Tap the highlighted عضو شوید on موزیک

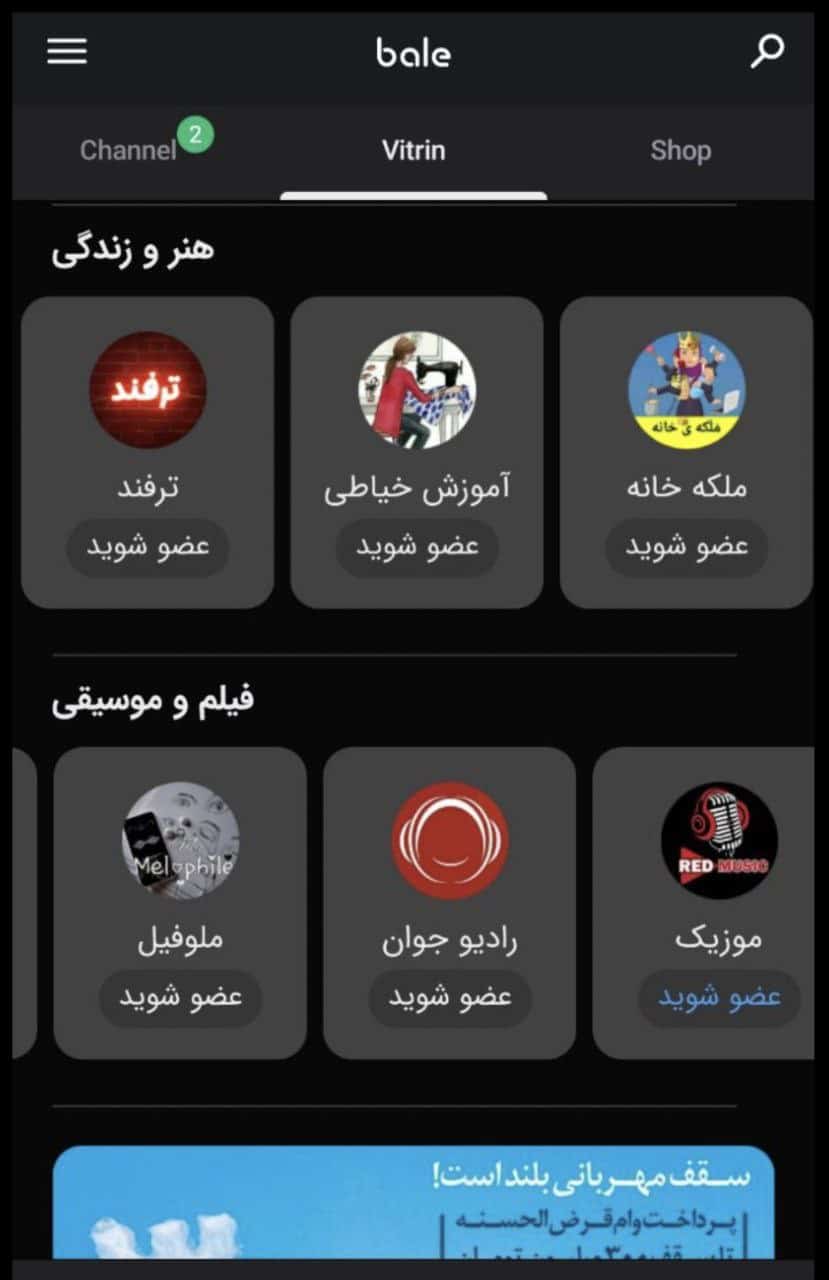click(719, 996)
